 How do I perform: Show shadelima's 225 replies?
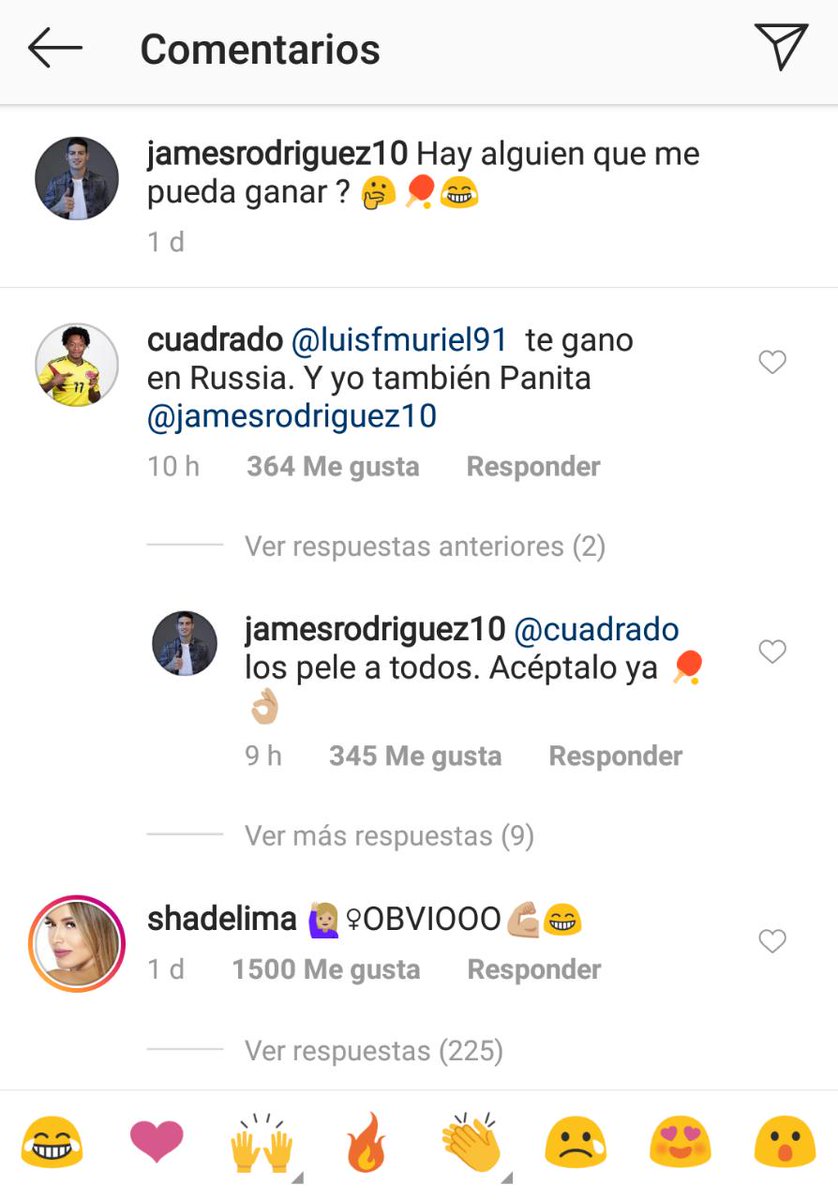click(x=373, y=1051)
